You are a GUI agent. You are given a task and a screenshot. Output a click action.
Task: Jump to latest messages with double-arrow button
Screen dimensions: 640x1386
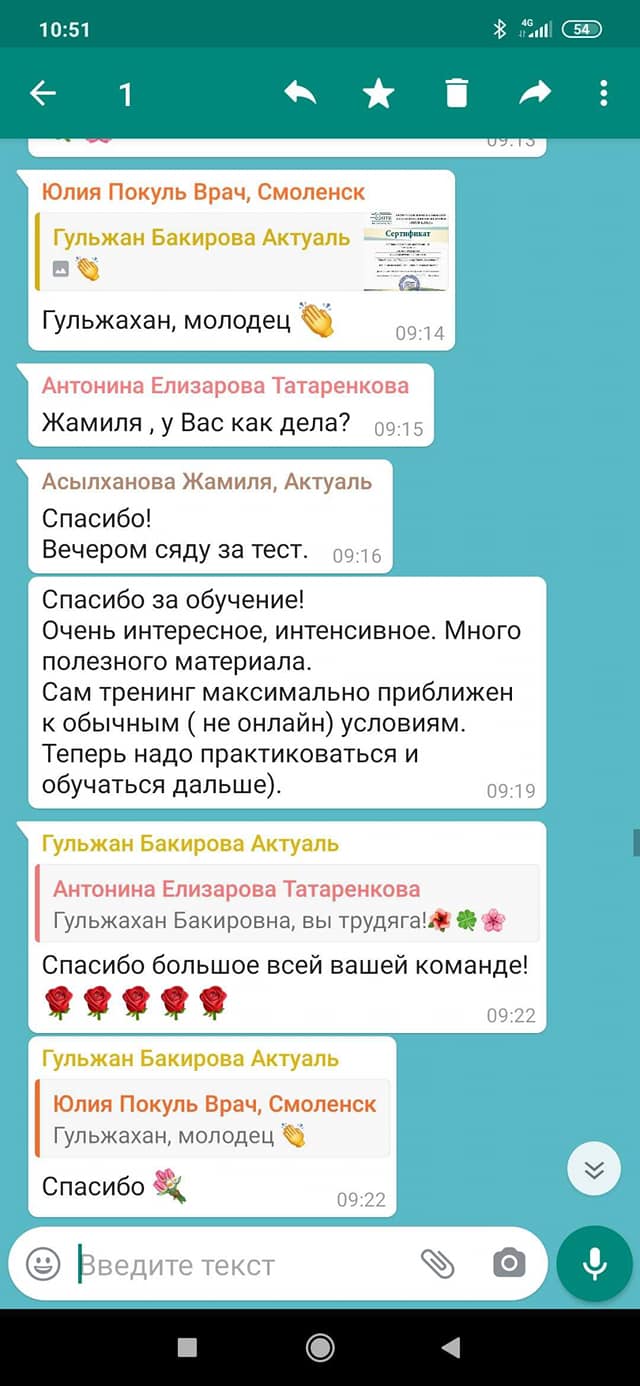594,1170
